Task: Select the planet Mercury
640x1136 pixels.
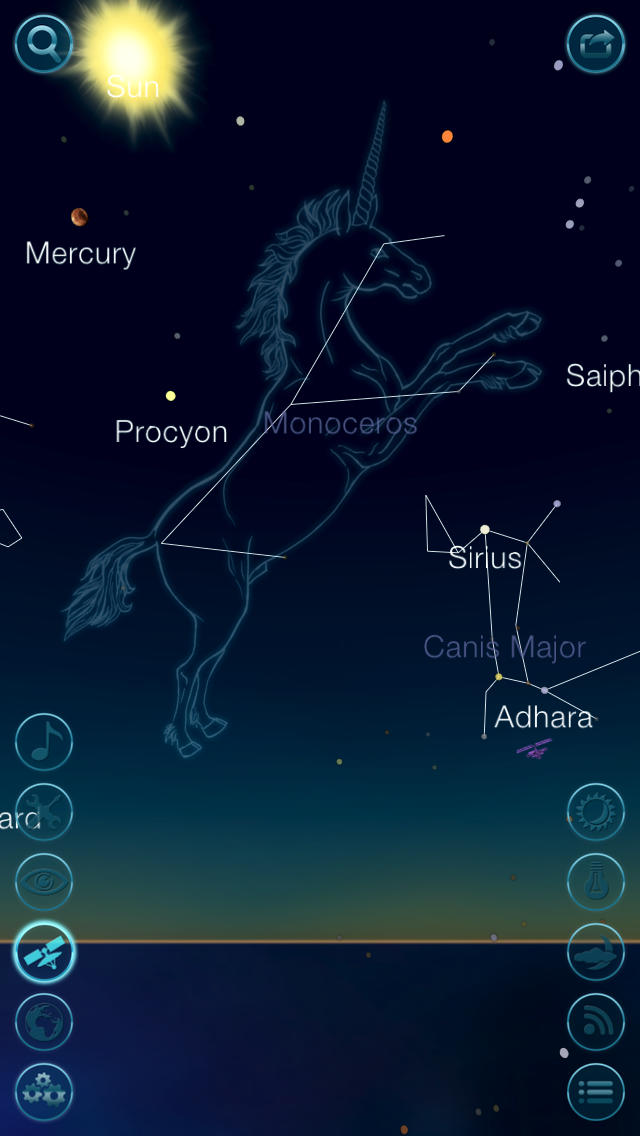Action: click(x=79, y=217)
